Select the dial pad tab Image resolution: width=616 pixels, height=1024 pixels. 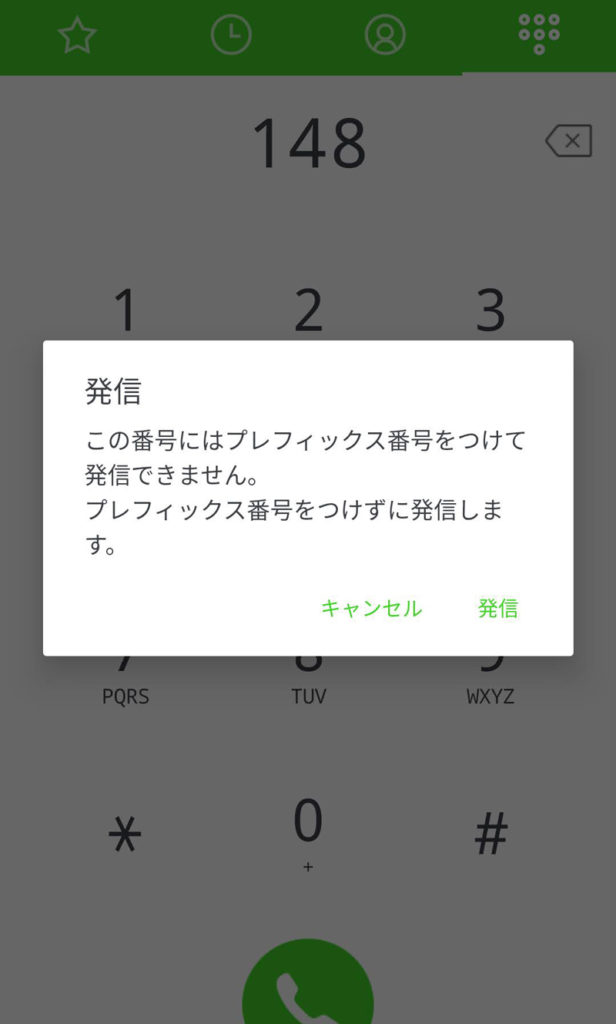pyautogui.click(x=539, y=34)
